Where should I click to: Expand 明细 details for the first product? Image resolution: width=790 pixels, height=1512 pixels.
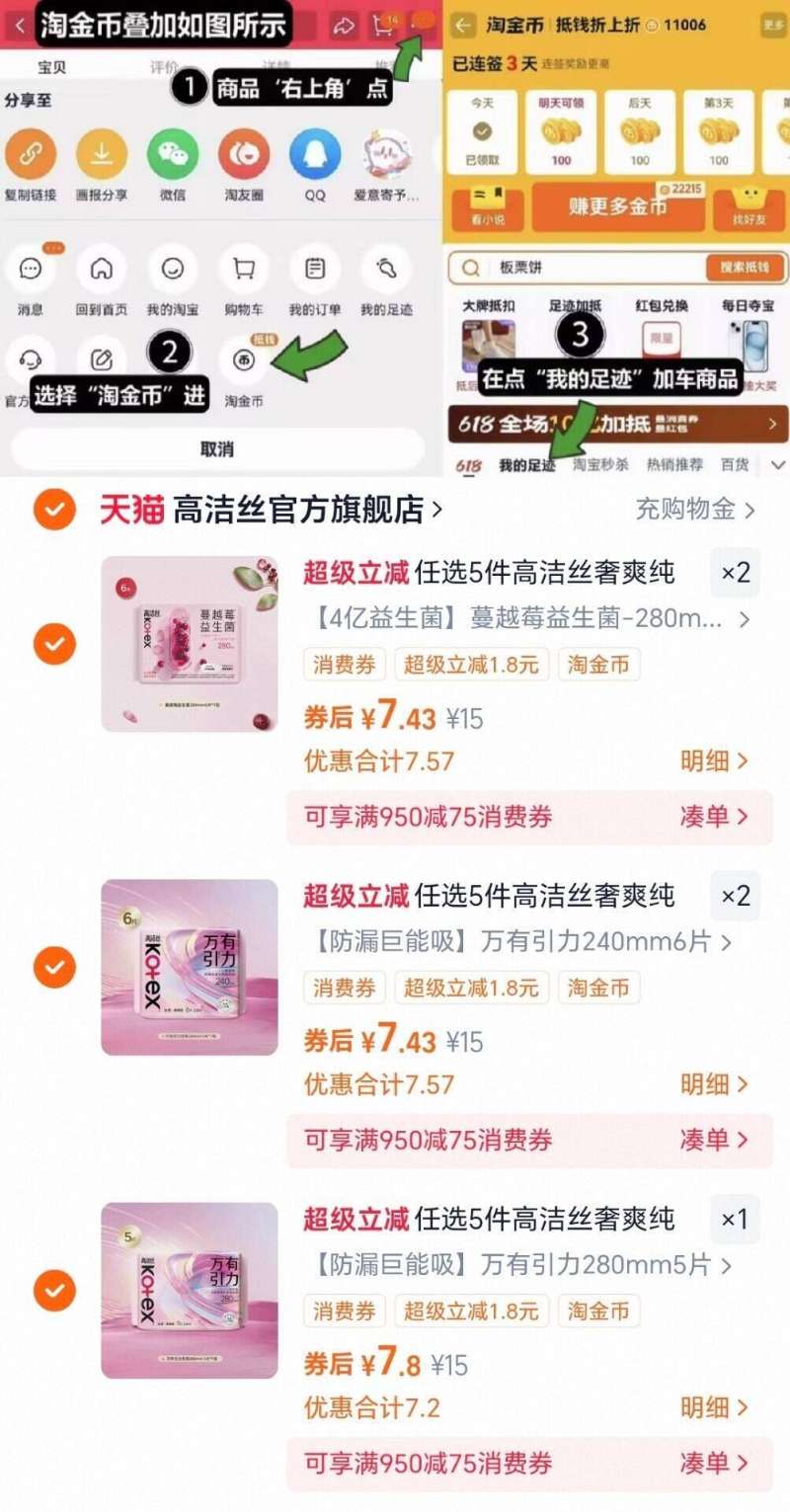pyautogui.click(x=713, y=761)
